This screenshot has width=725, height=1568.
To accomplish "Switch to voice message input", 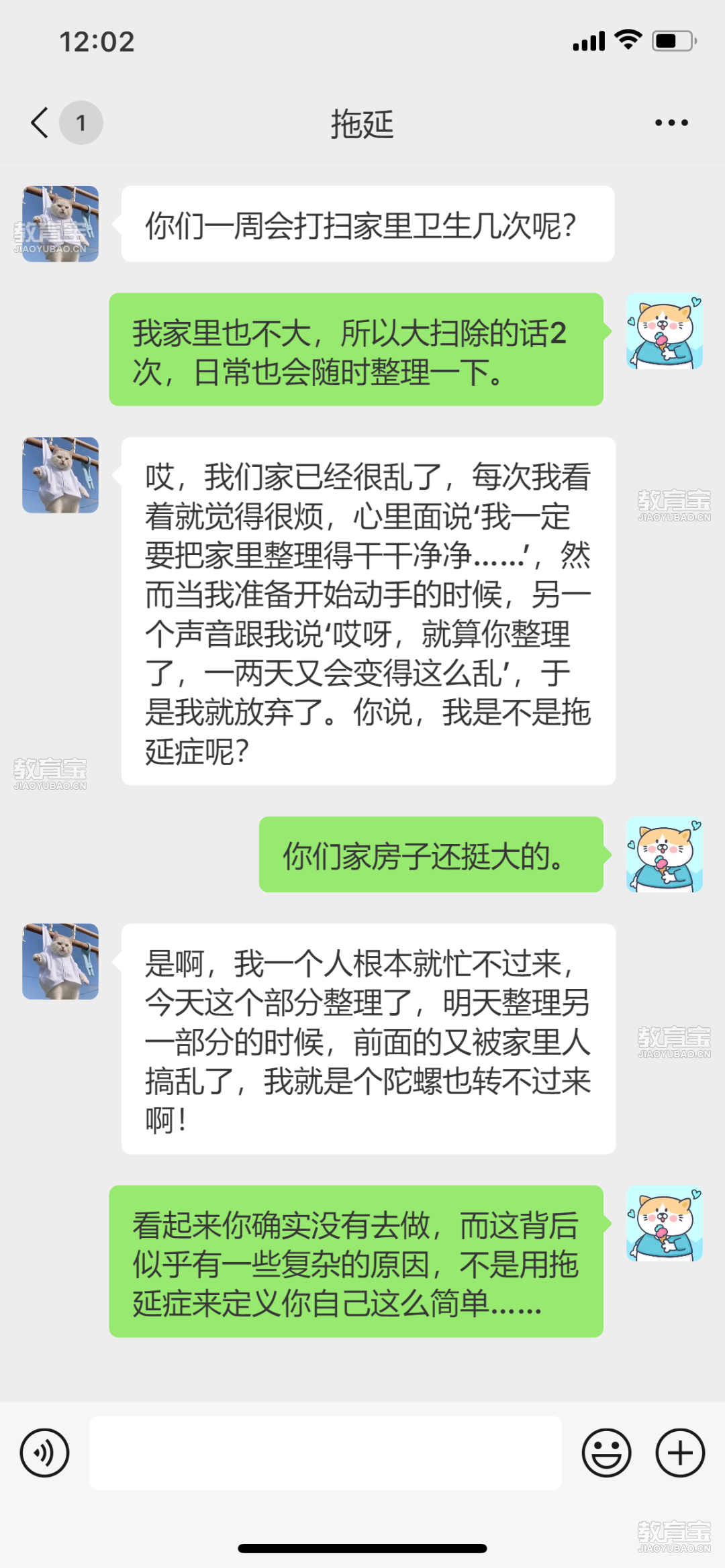I will pyautogui.click(x=44, y=1453).
